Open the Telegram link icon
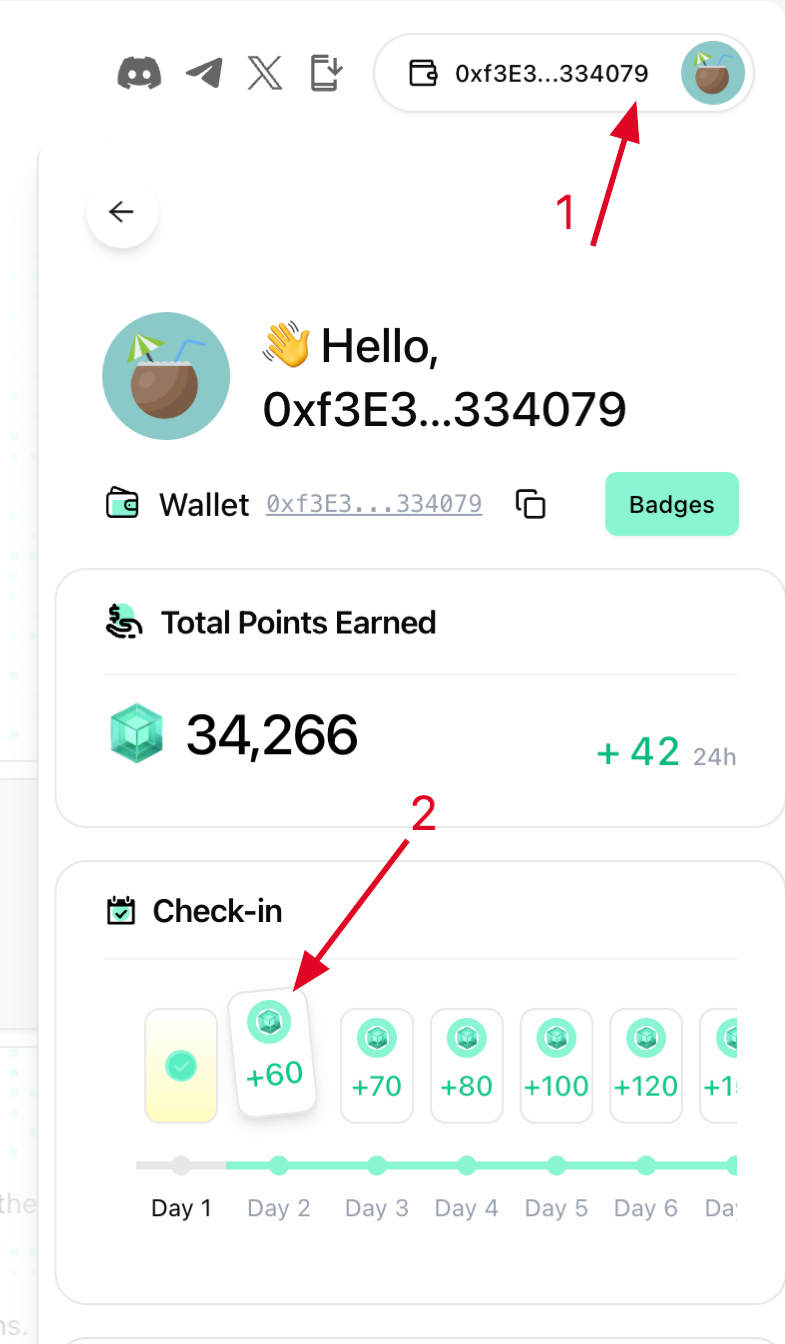This screenshot has height=1344, width=785. pyautogui.click(x=203, y=74)
